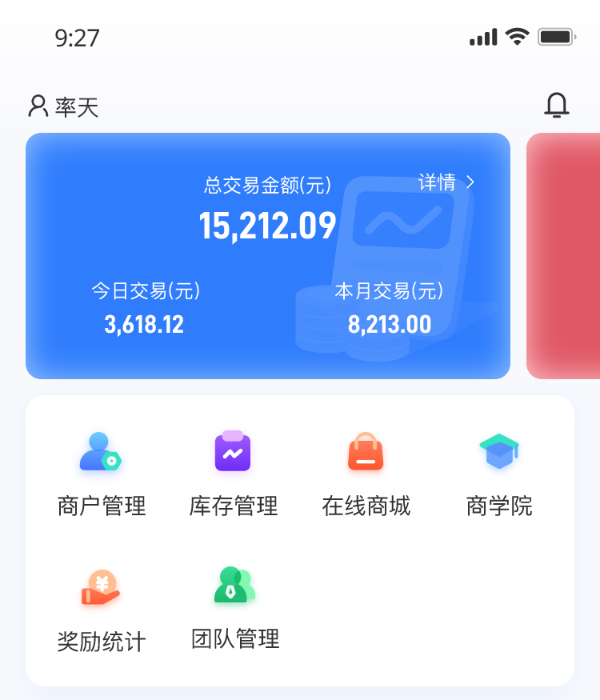The width and height of the screenshot is (600, 700).
Task: Check 奖励统计 reward statistics
Action: click(101, 608)
